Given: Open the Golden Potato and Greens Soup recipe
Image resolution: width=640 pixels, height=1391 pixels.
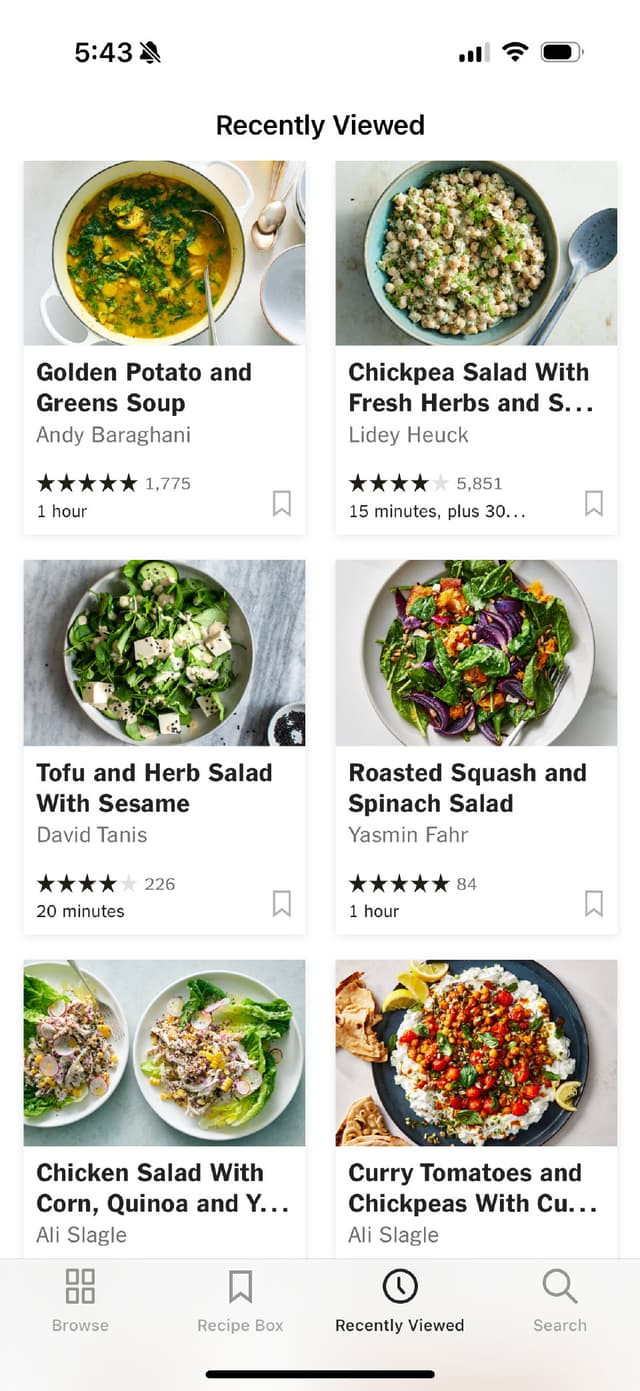Looking at the screenshot, I should (164, 254).
